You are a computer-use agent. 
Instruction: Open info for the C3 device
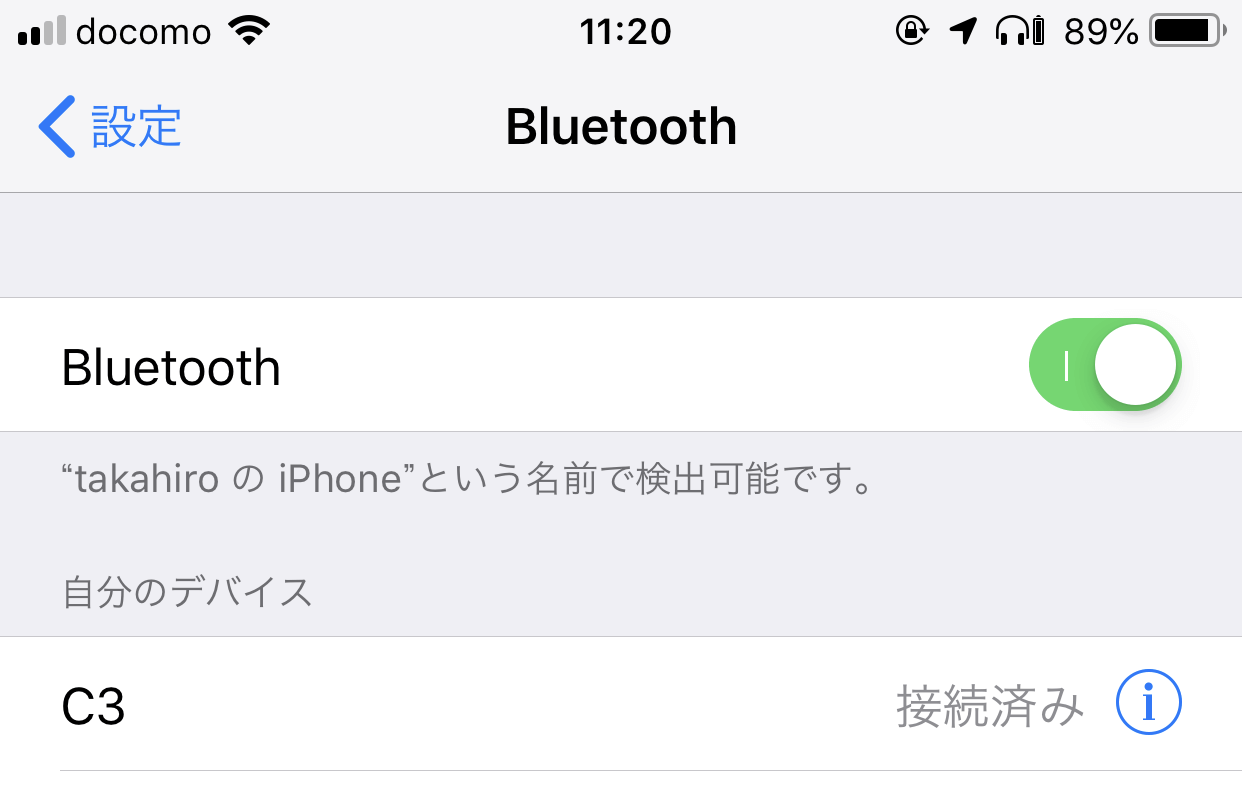1148,704
